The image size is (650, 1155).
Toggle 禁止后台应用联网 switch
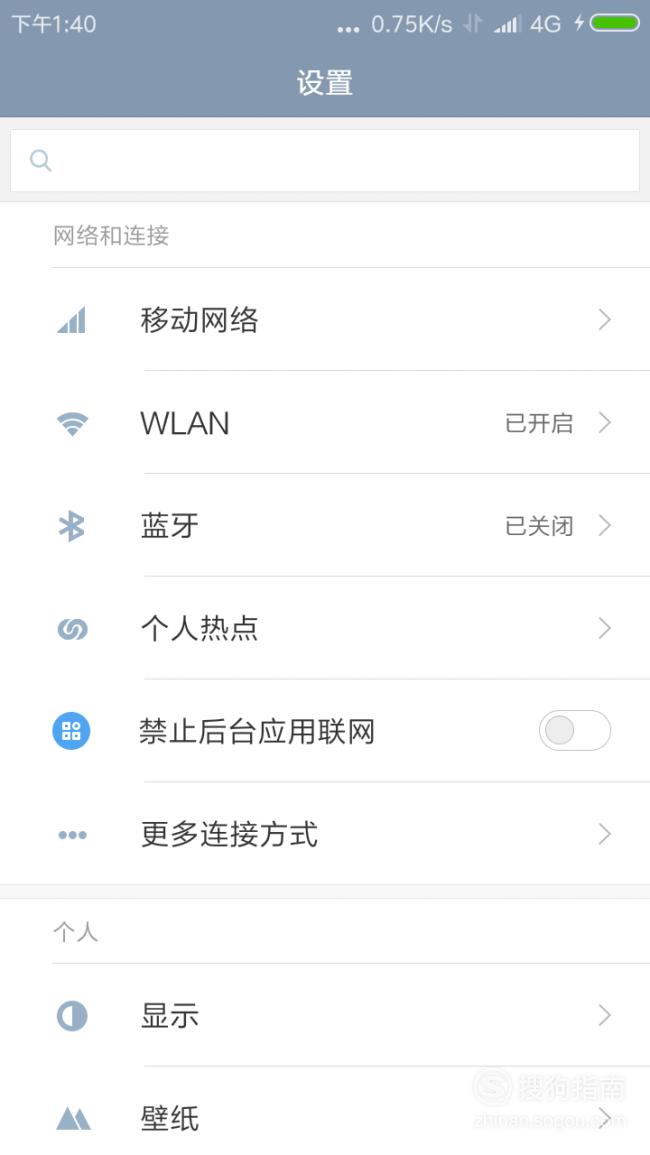pyautogui.click(x=575, y=731)
